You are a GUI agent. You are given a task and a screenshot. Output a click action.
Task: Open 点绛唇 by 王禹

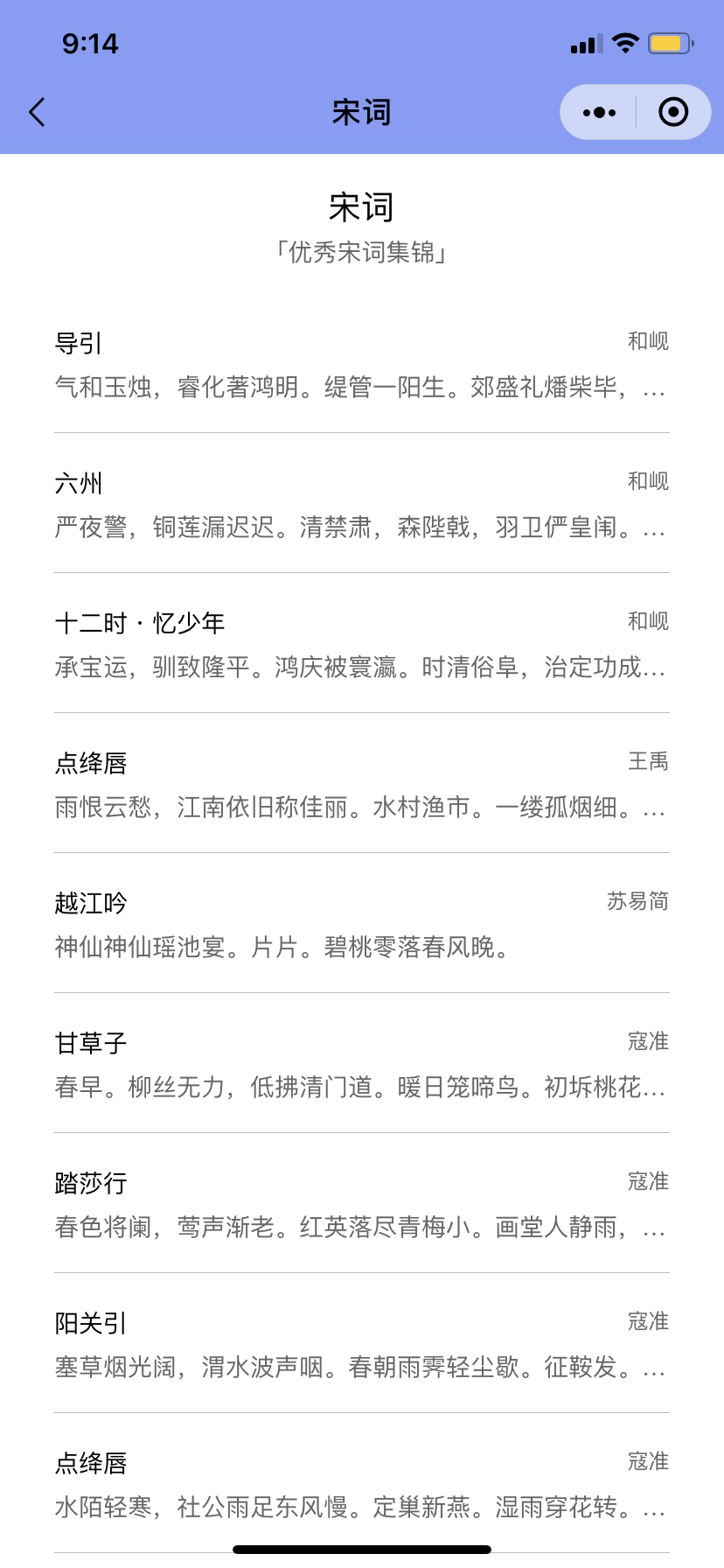361,785
